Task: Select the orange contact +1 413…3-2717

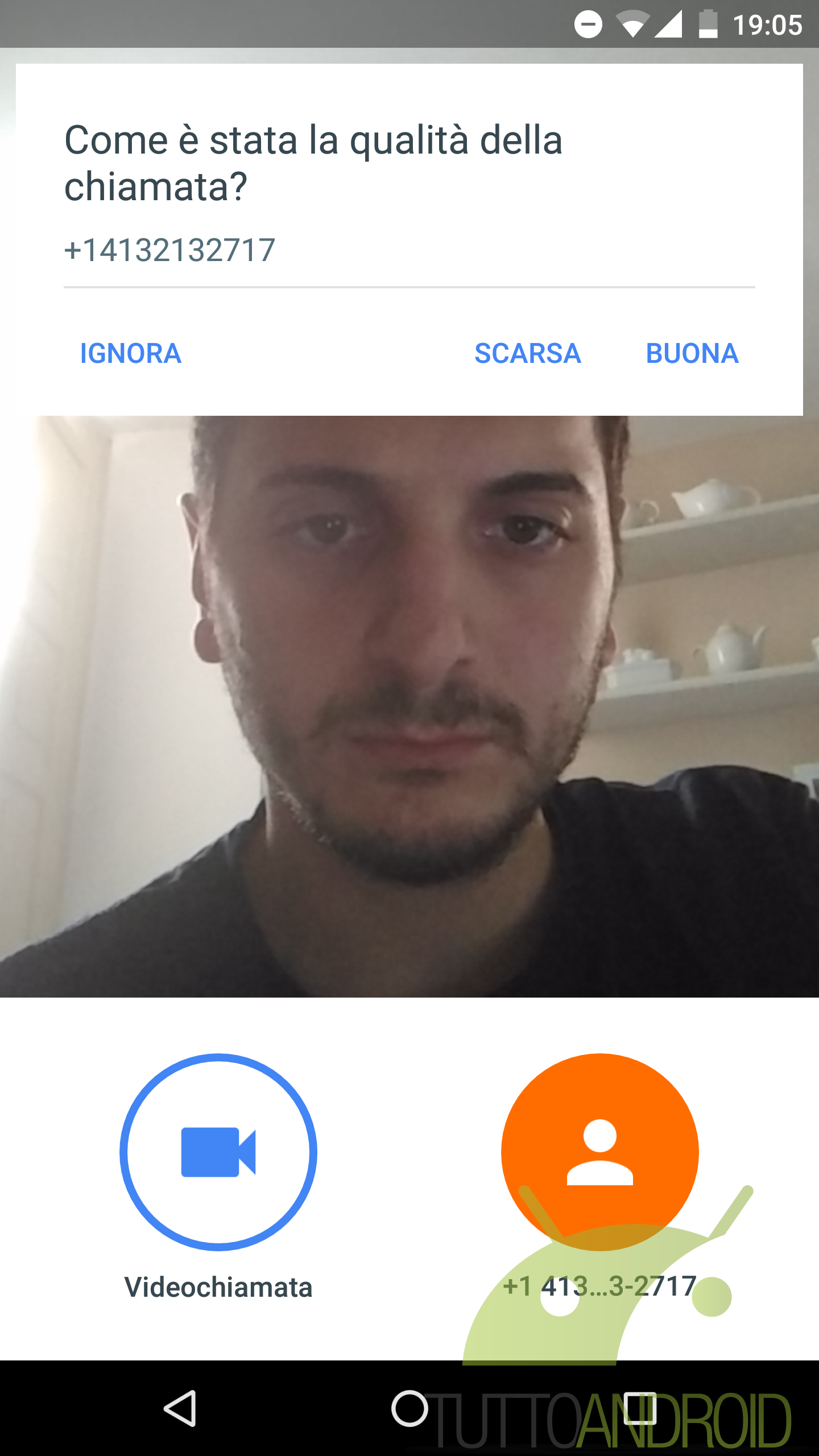Action: (x=600, y=1152)
